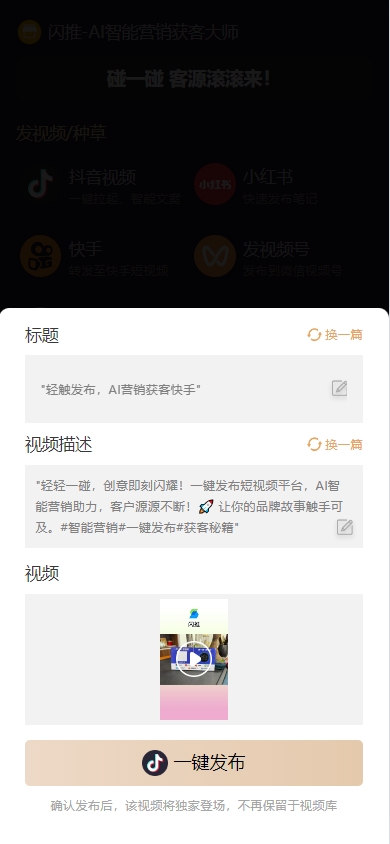Tap 换一篇 next to 标题
Image resolution: width=390 pixels, height=844 pixels.
tap(335, 335)
